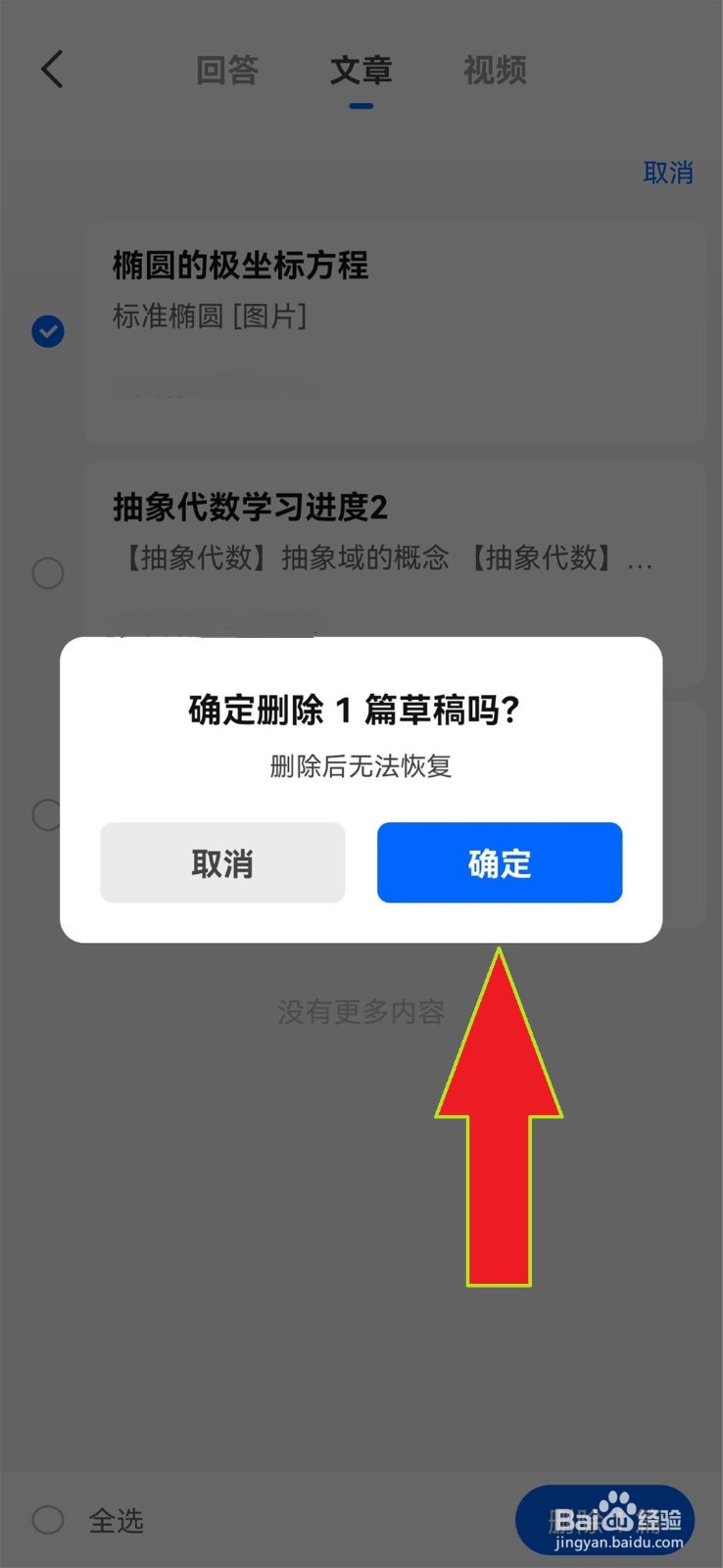Tap the 没有更多内容 end-of-list label
Viewport: 723px width, 1568px height.
(x=361, y=1011)
